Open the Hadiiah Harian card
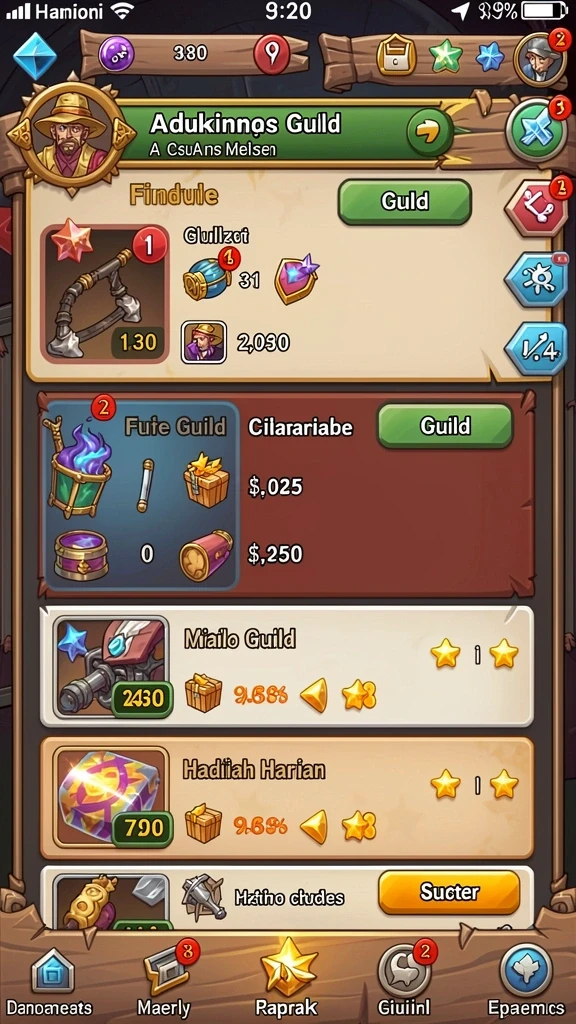 click(x=287, y=798)
